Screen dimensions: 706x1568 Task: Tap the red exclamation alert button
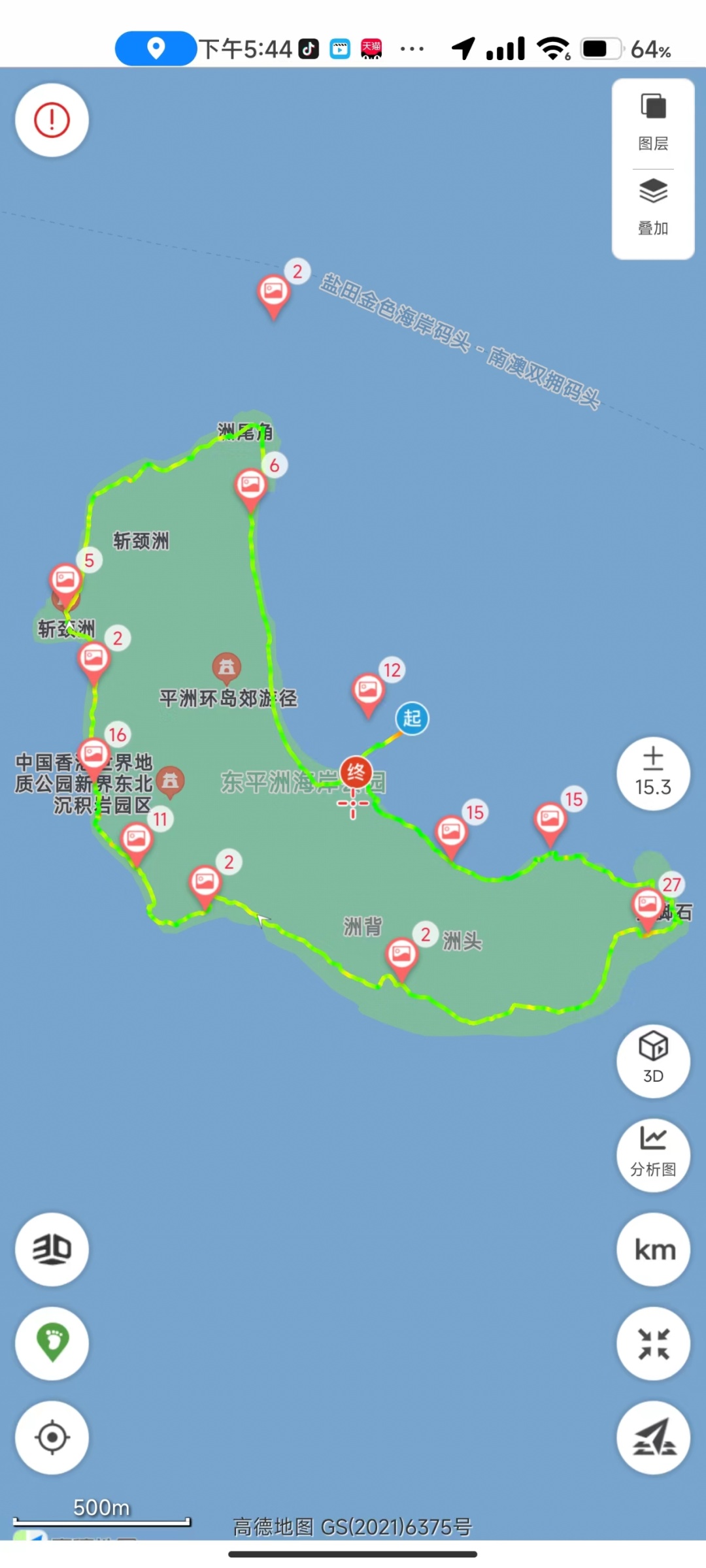[52, 120]
